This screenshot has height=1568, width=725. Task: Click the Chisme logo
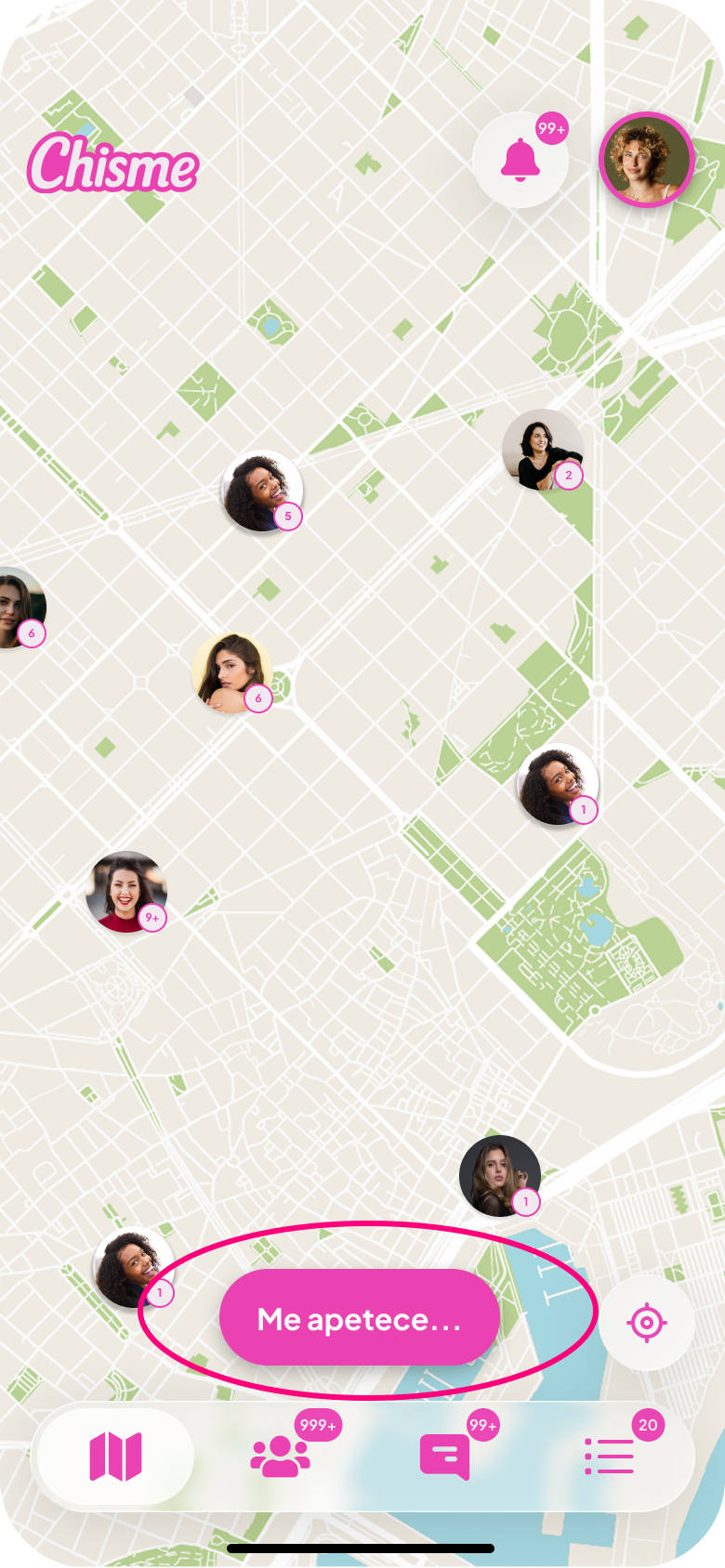113,165
